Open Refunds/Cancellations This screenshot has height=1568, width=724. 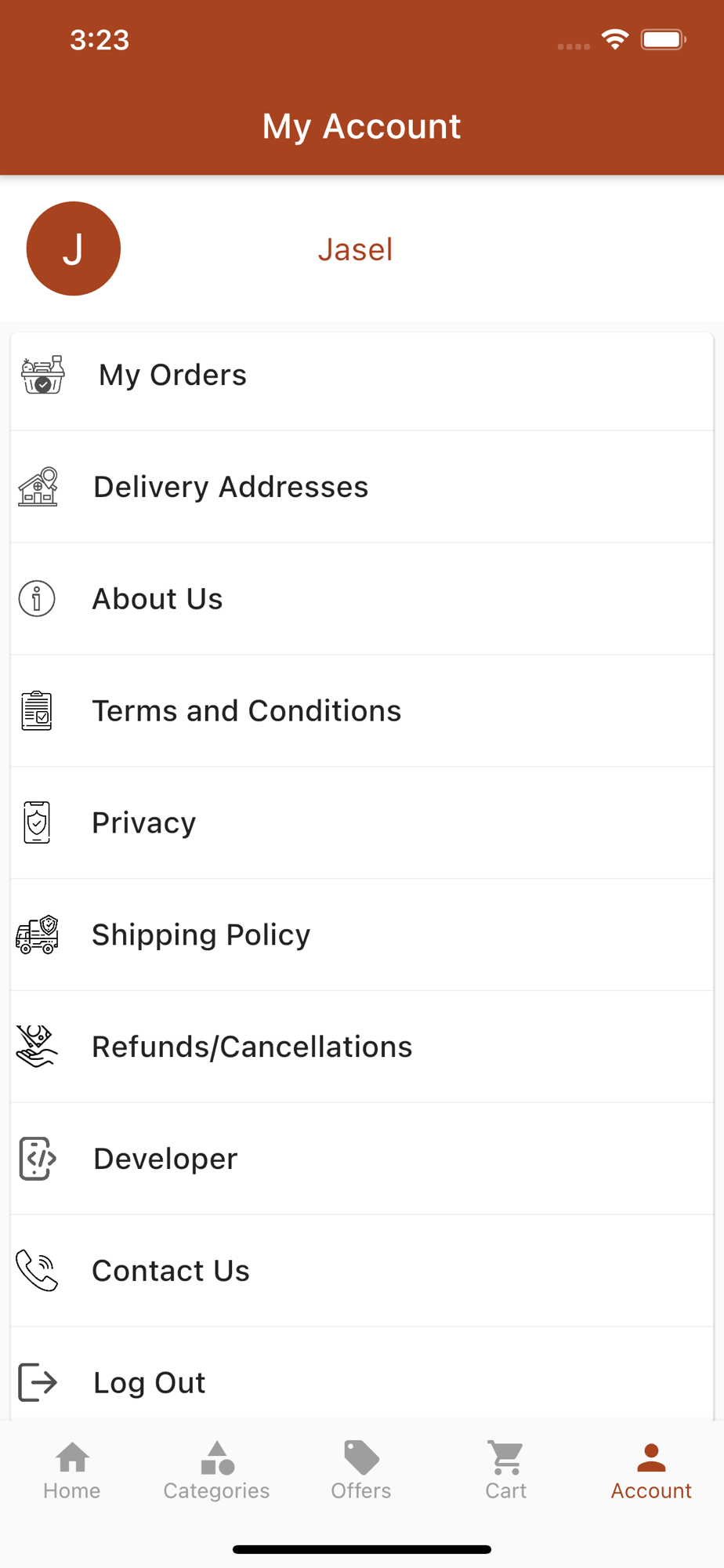coord(361,1047)
